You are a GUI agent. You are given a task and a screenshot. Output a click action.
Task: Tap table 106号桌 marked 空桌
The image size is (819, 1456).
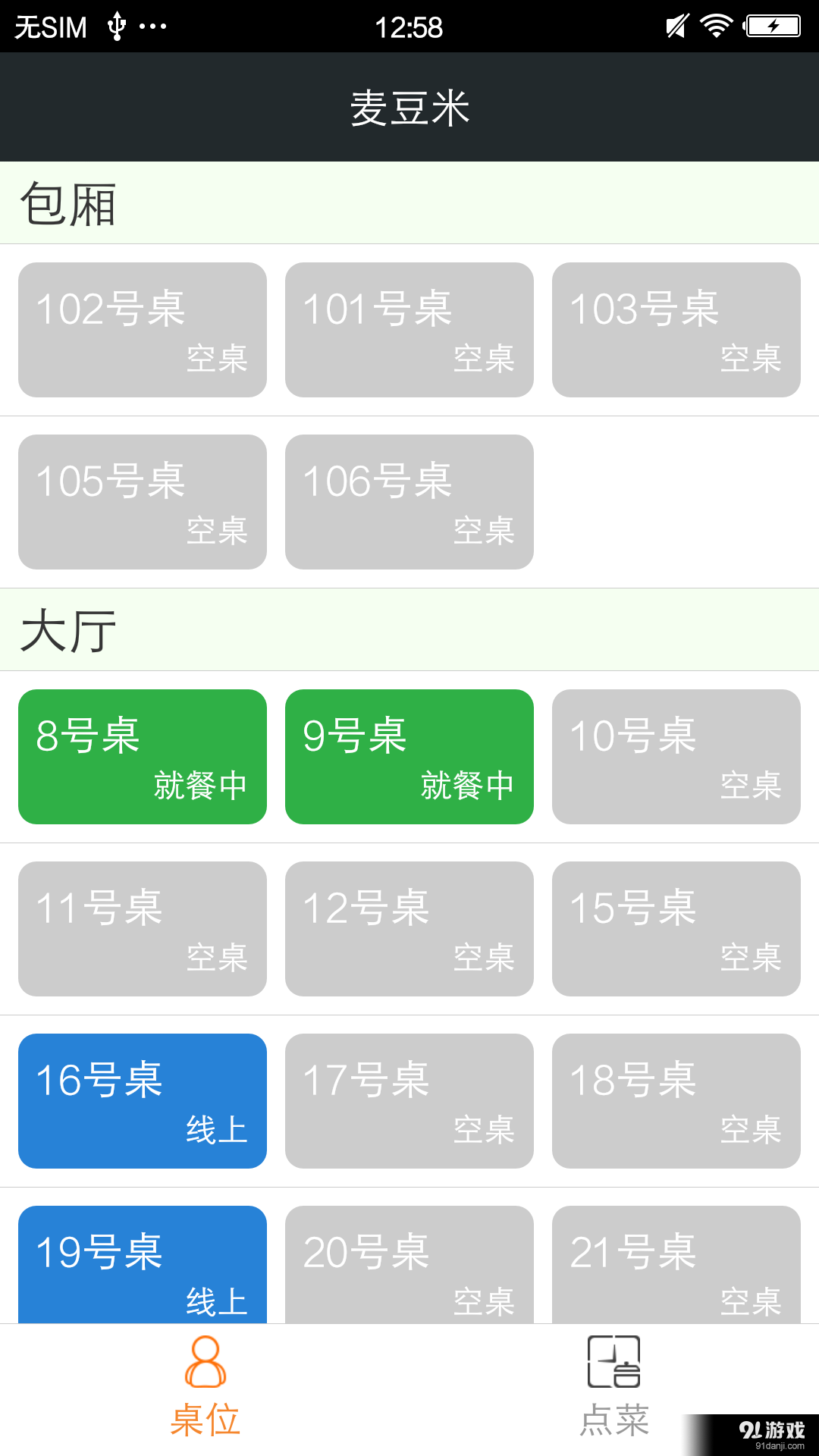coord(409,500)
